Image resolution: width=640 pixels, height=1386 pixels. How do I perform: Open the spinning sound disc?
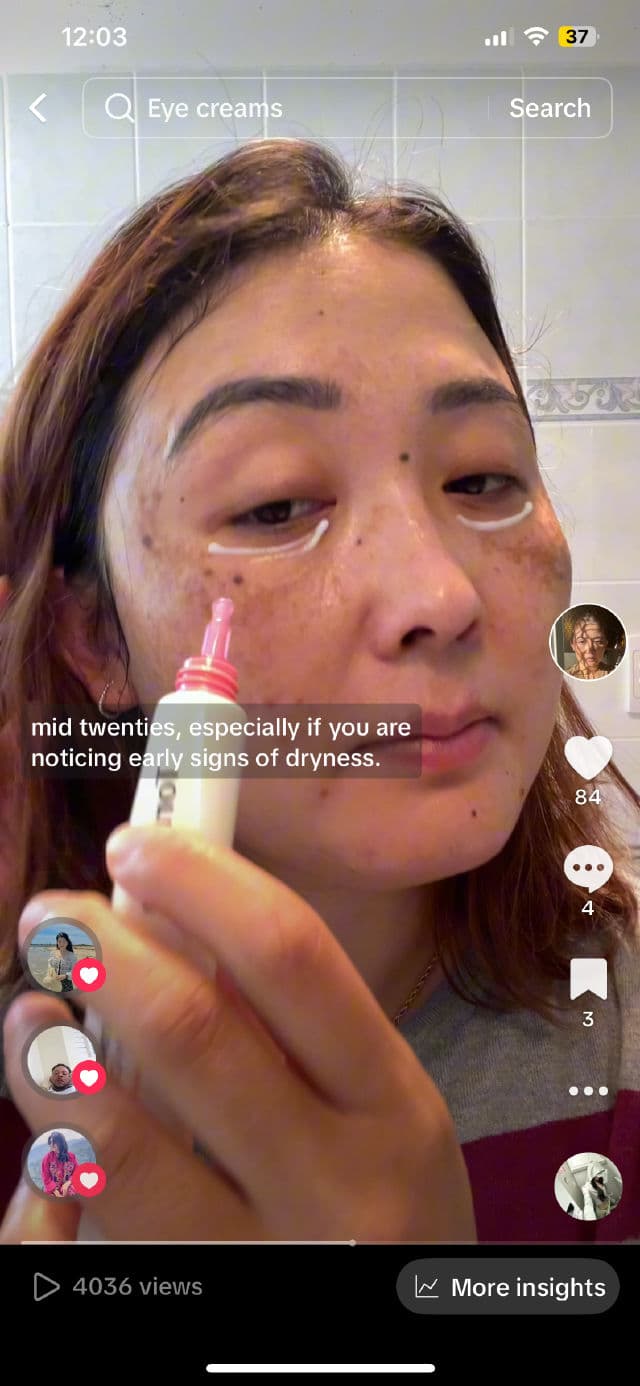click(588, 1186)
